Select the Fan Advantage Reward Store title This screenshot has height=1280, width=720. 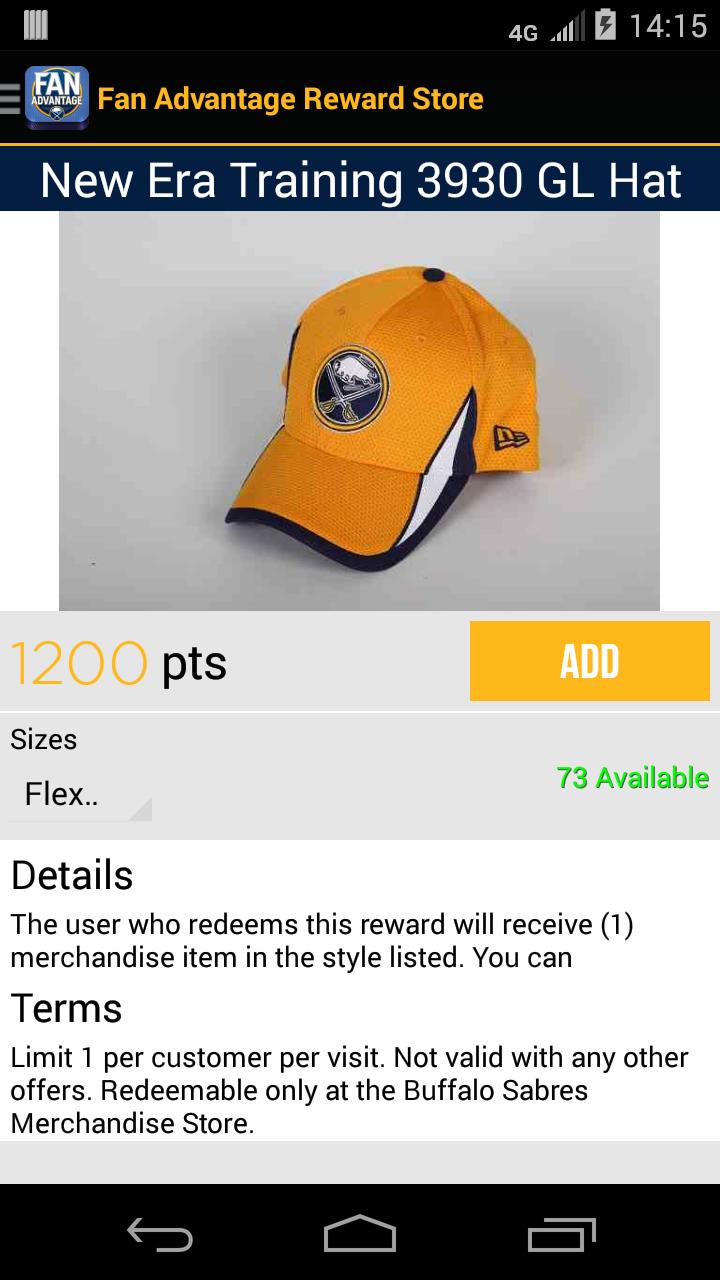289,98
